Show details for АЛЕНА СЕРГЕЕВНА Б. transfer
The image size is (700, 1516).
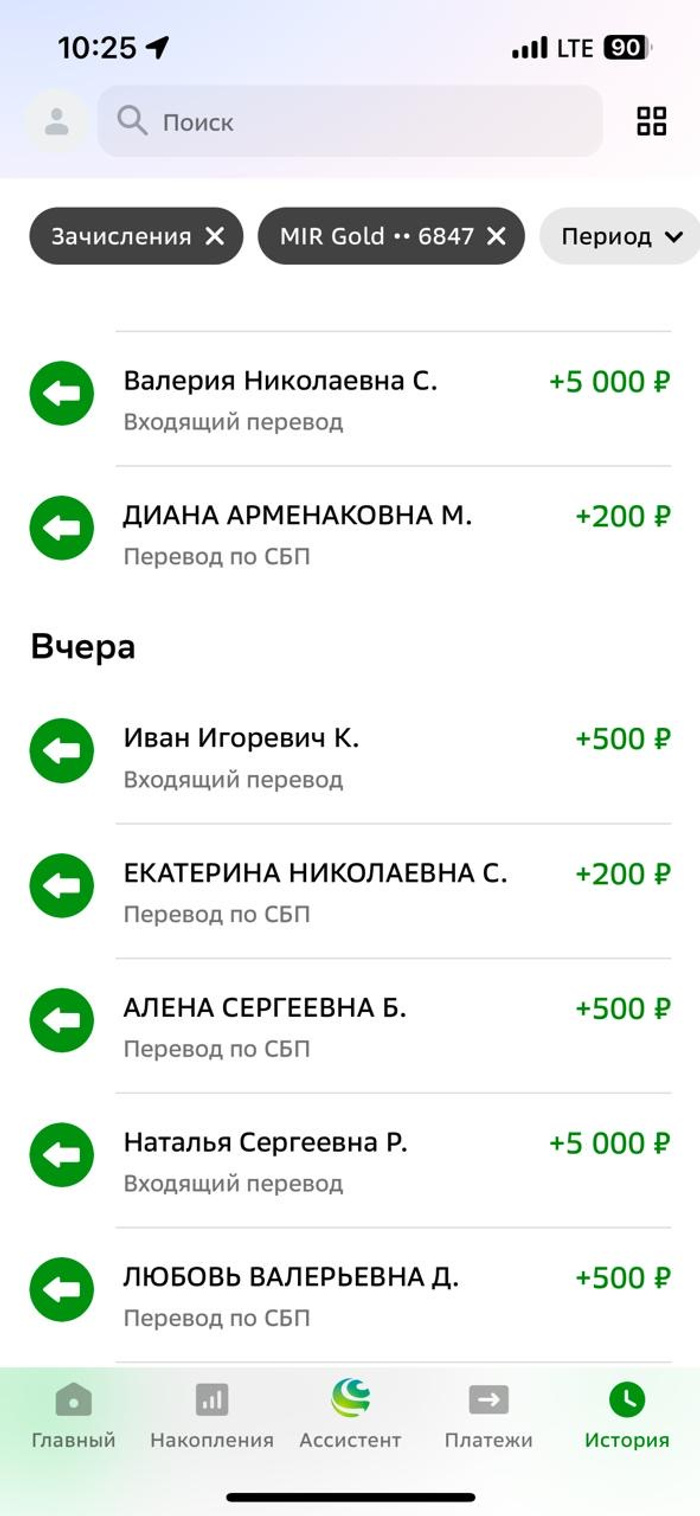click(350, 1026)
